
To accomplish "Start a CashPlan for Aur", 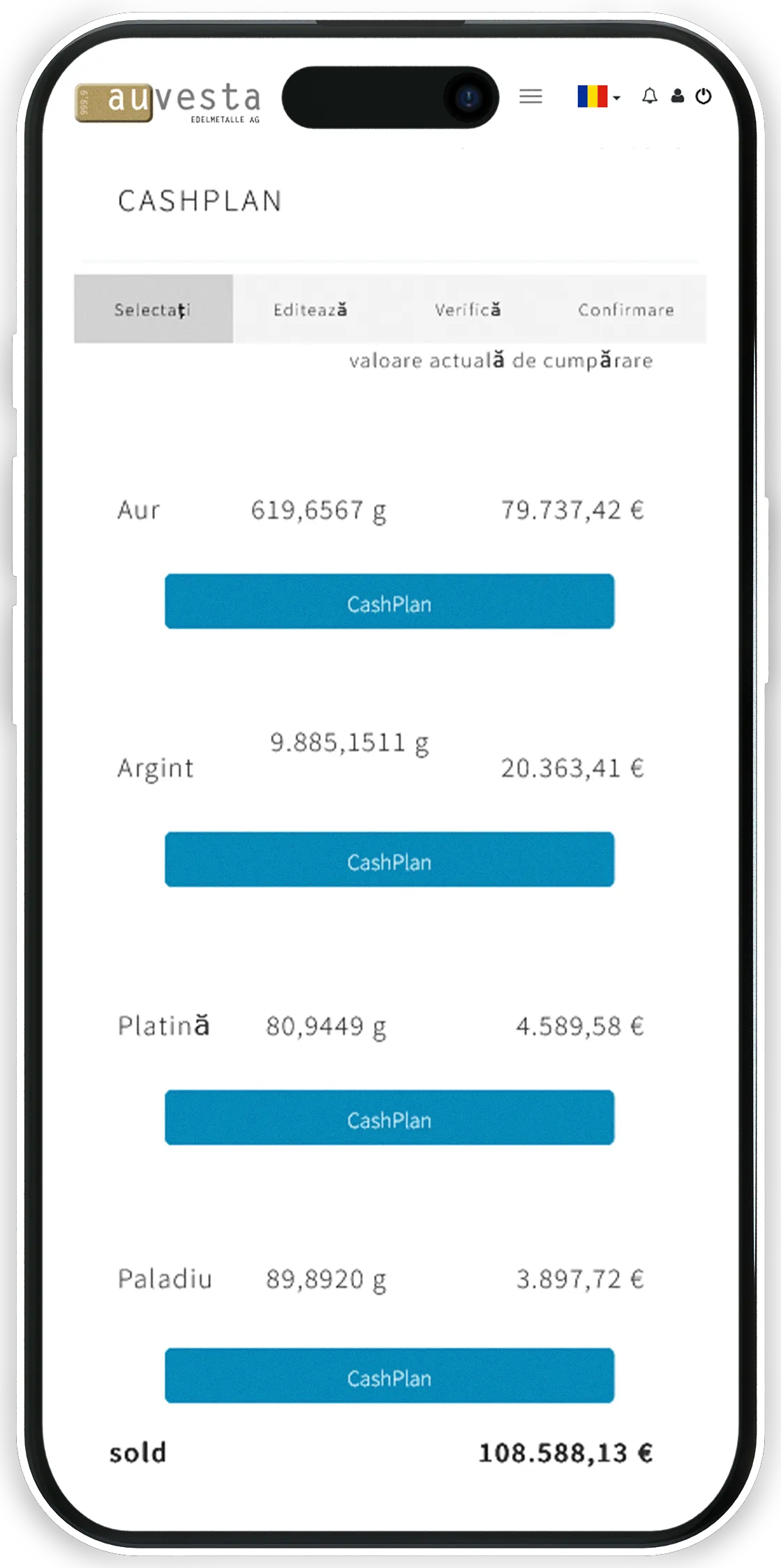I will tap(389, 602).
